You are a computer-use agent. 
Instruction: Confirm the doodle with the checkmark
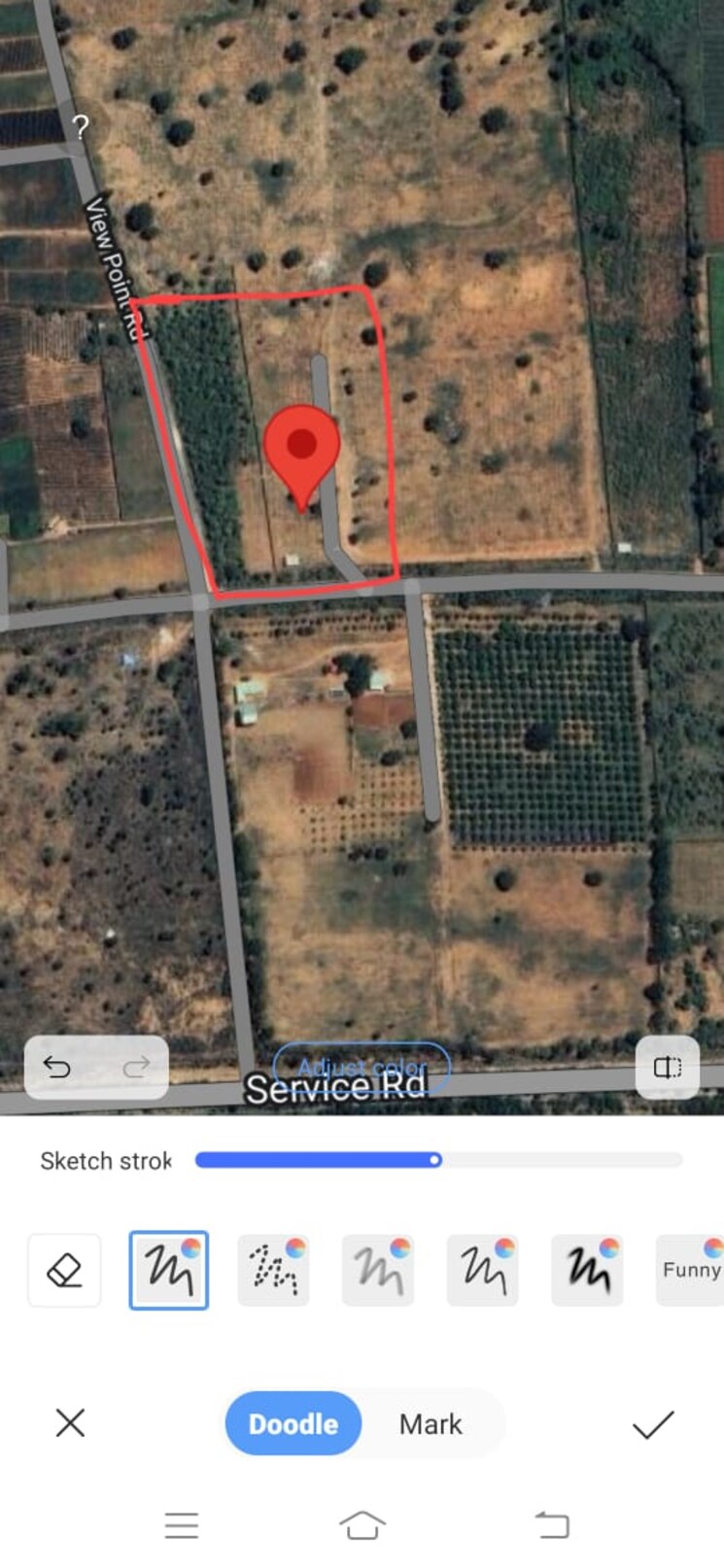pyautogui.click(x=653, y=1424)
